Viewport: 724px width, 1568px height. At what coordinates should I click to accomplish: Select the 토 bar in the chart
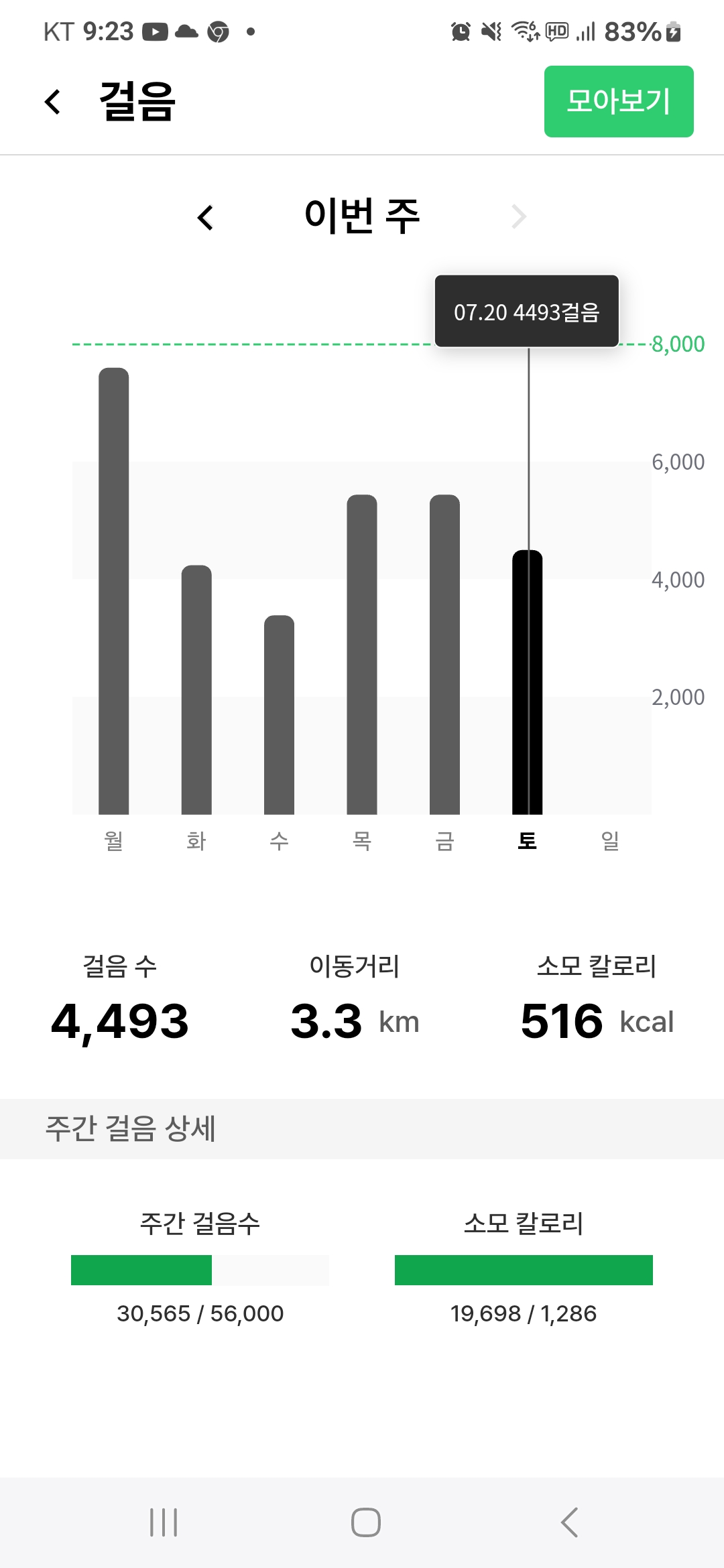(x=527, y=682)
